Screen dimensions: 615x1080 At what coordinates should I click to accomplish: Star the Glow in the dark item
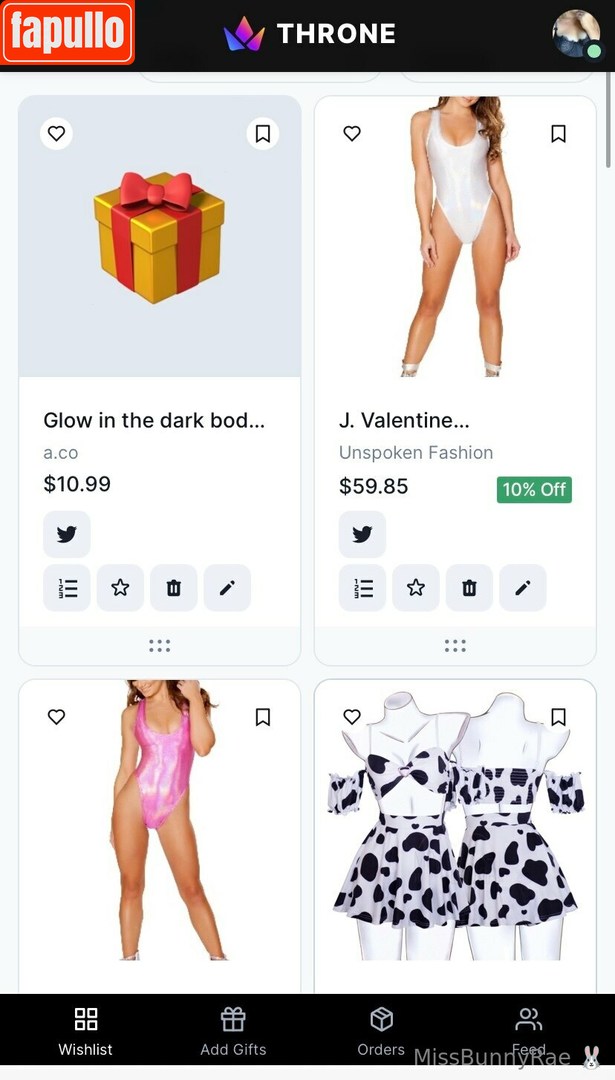pos(120,588)
